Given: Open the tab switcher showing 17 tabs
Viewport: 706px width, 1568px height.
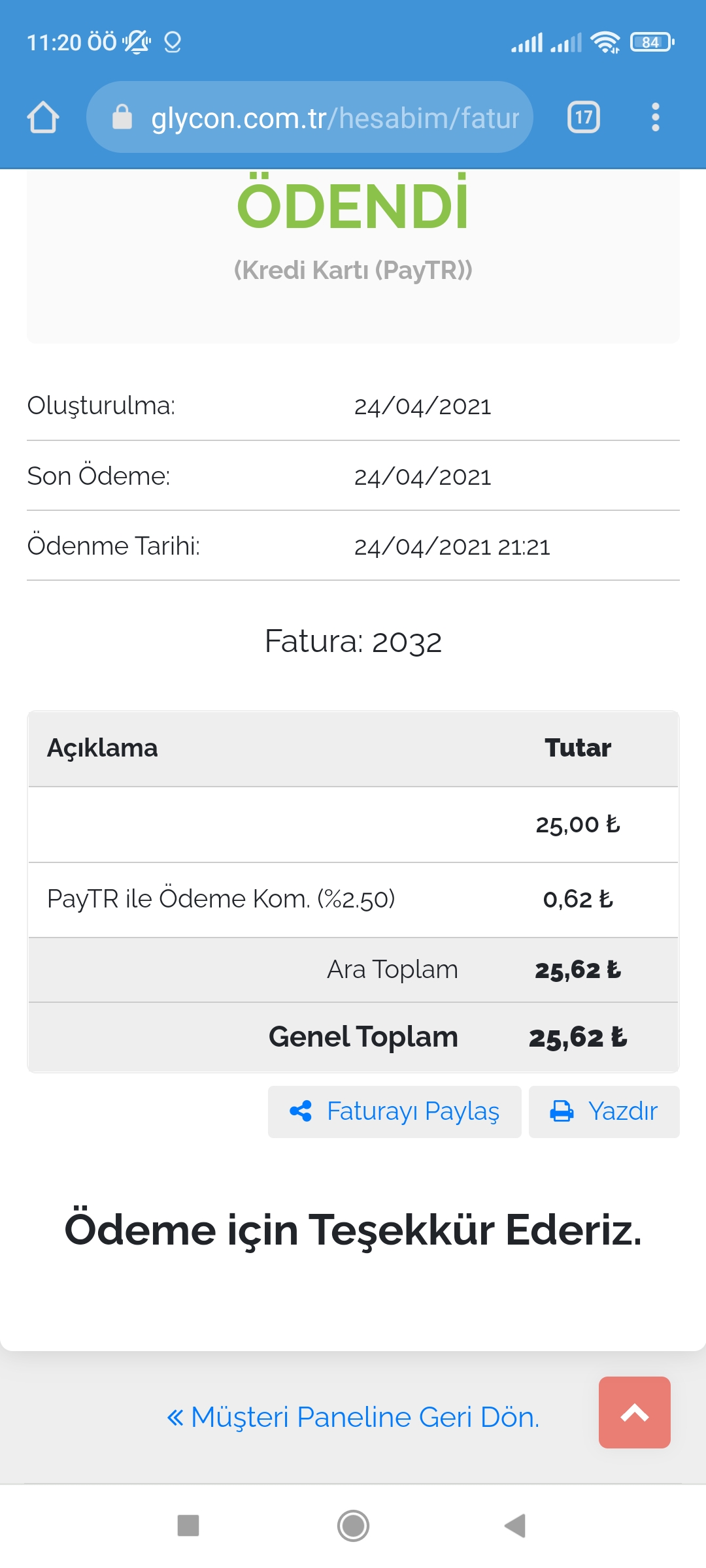Looking at the screenshot, I should [x=584, y=118].
